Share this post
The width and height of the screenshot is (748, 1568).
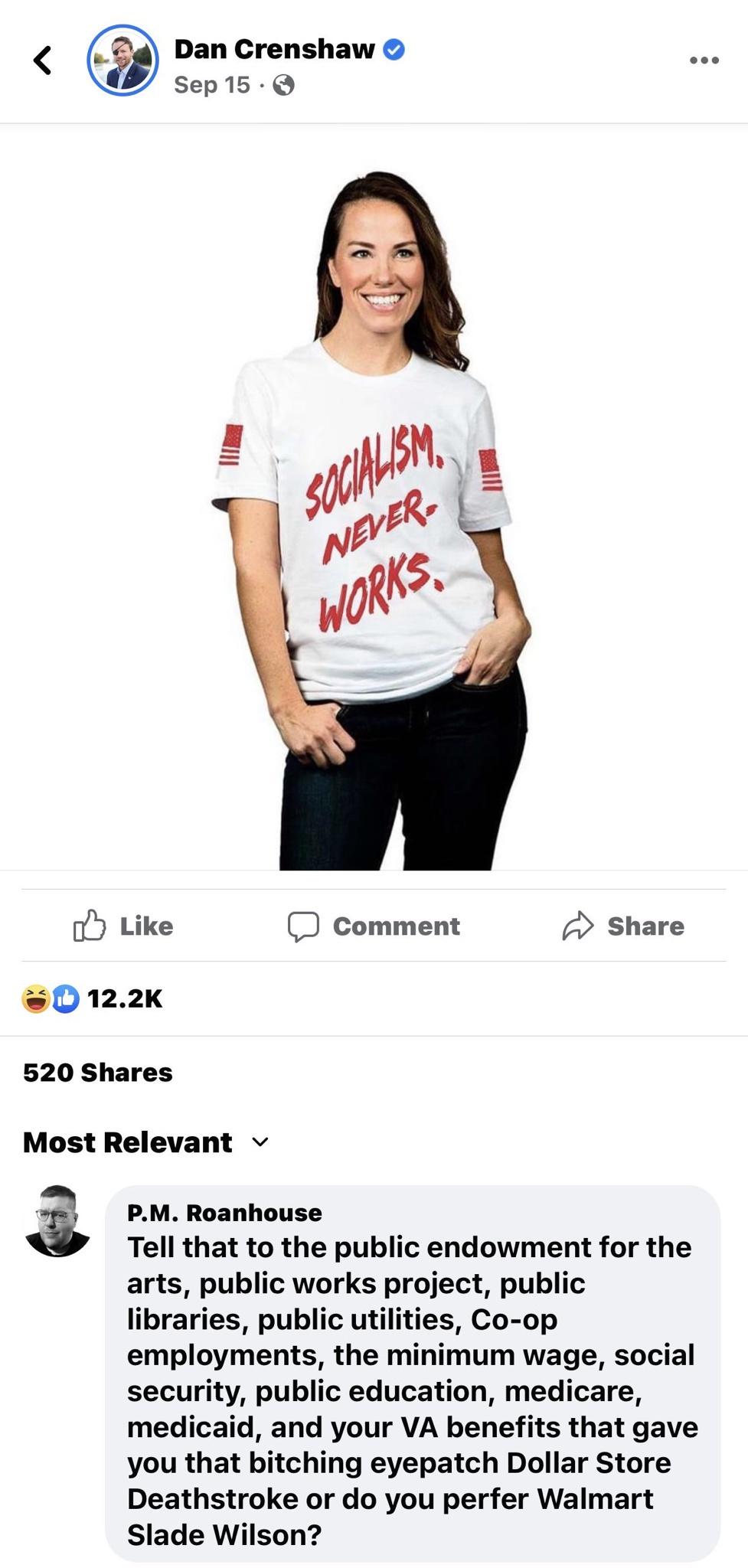623,926
